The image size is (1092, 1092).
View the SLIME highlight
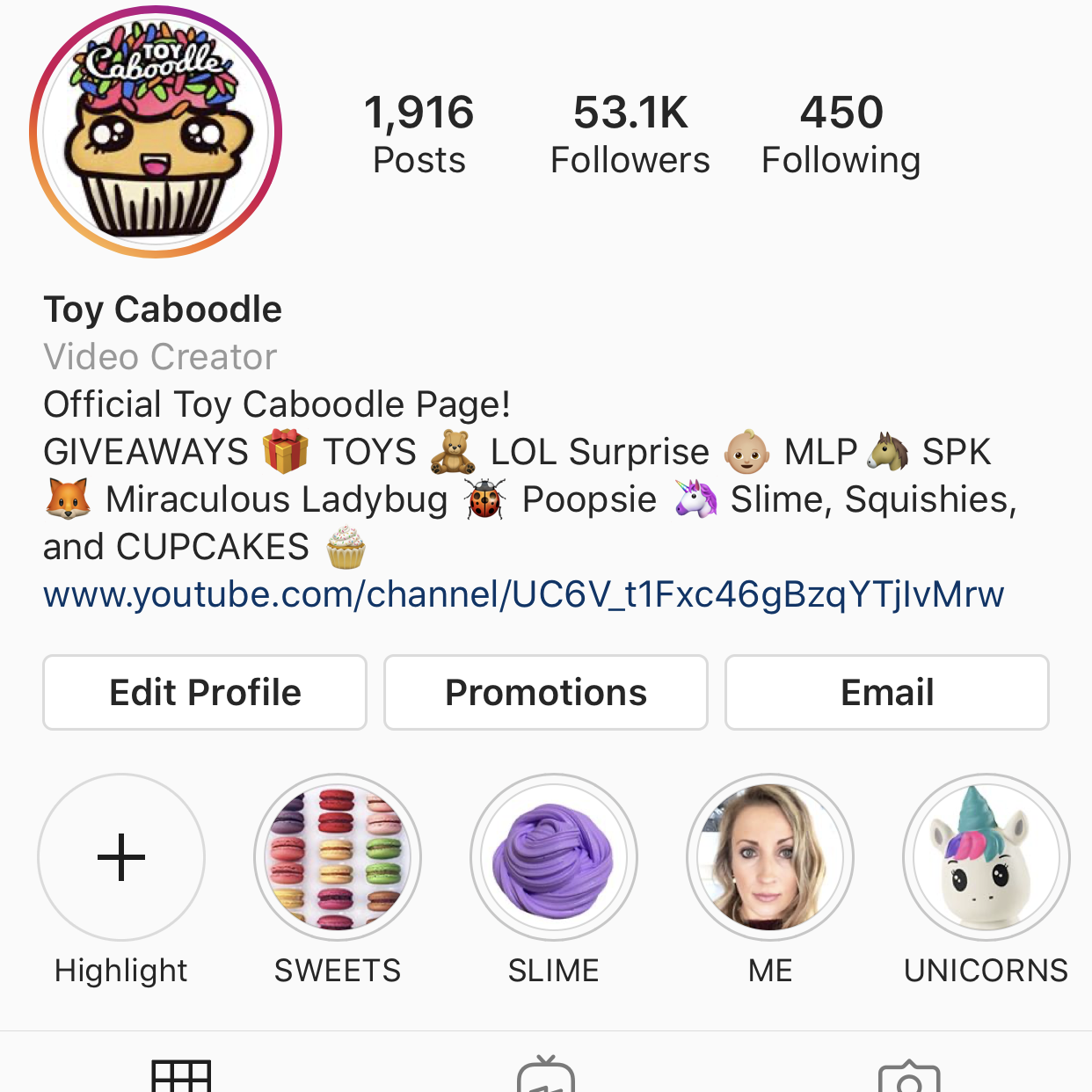554,857
